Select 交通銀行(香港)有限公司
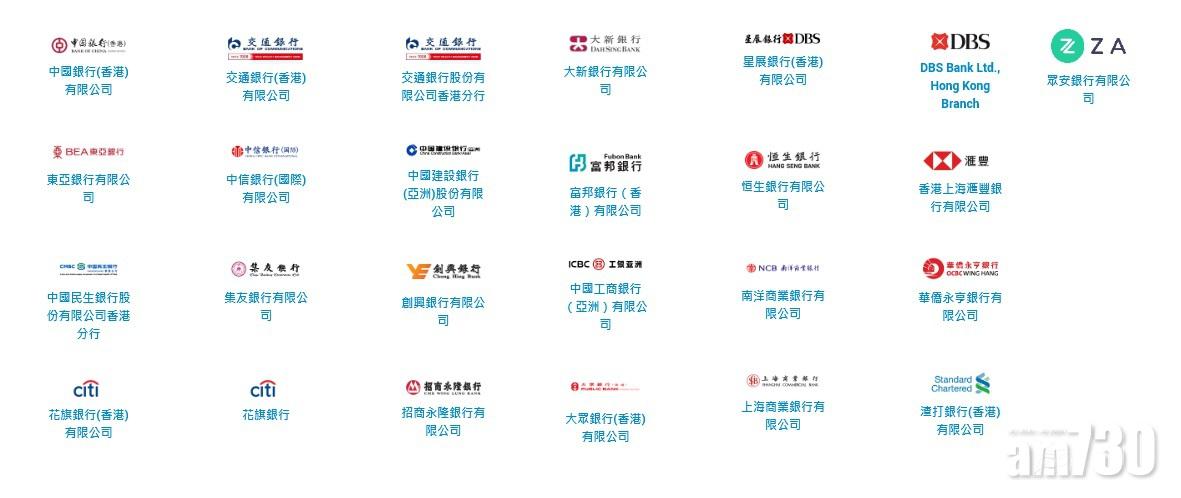The height and width of the screenshot is (498, 1181). [x=266, y=86]
